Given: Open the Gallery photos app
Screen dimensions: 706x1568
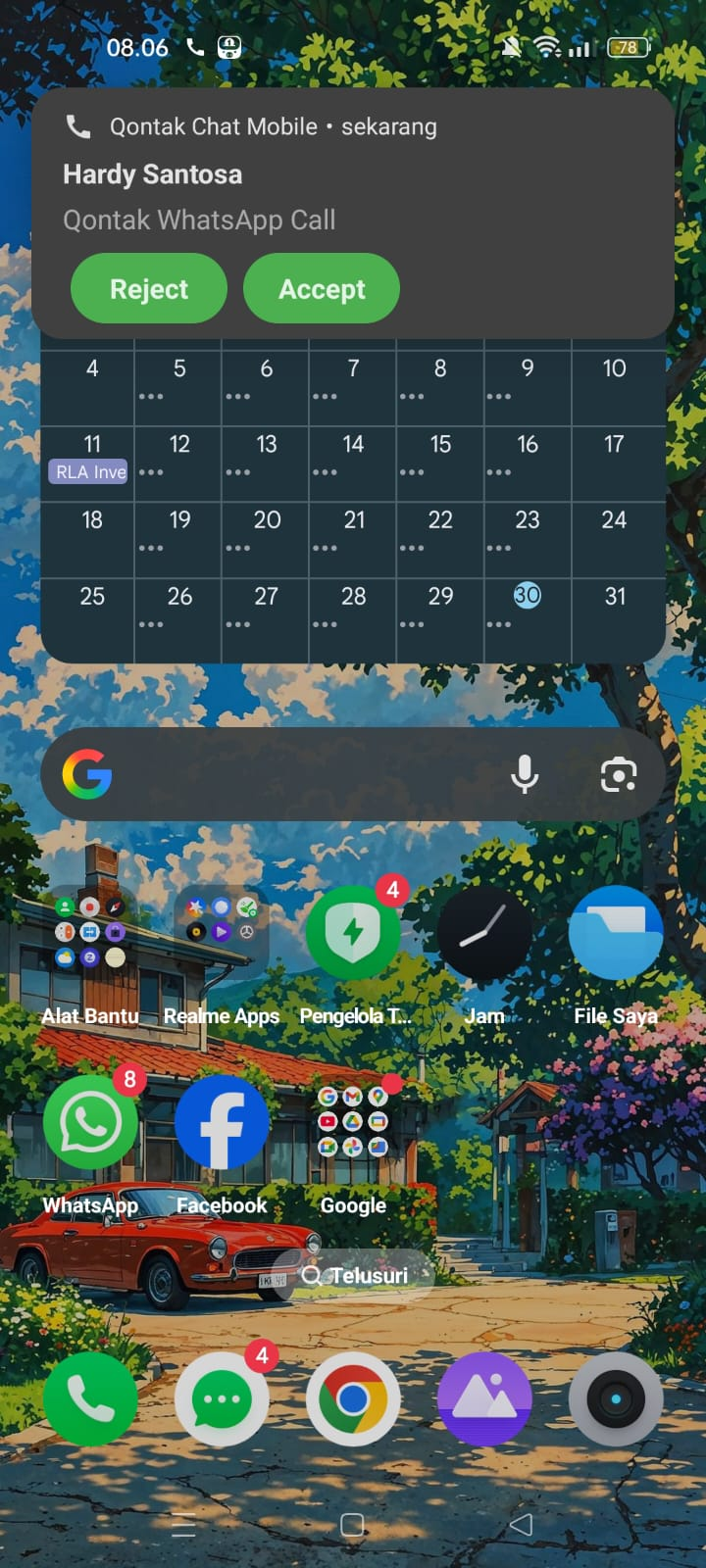Looking at the screenshot, I should pos(484,1399).
